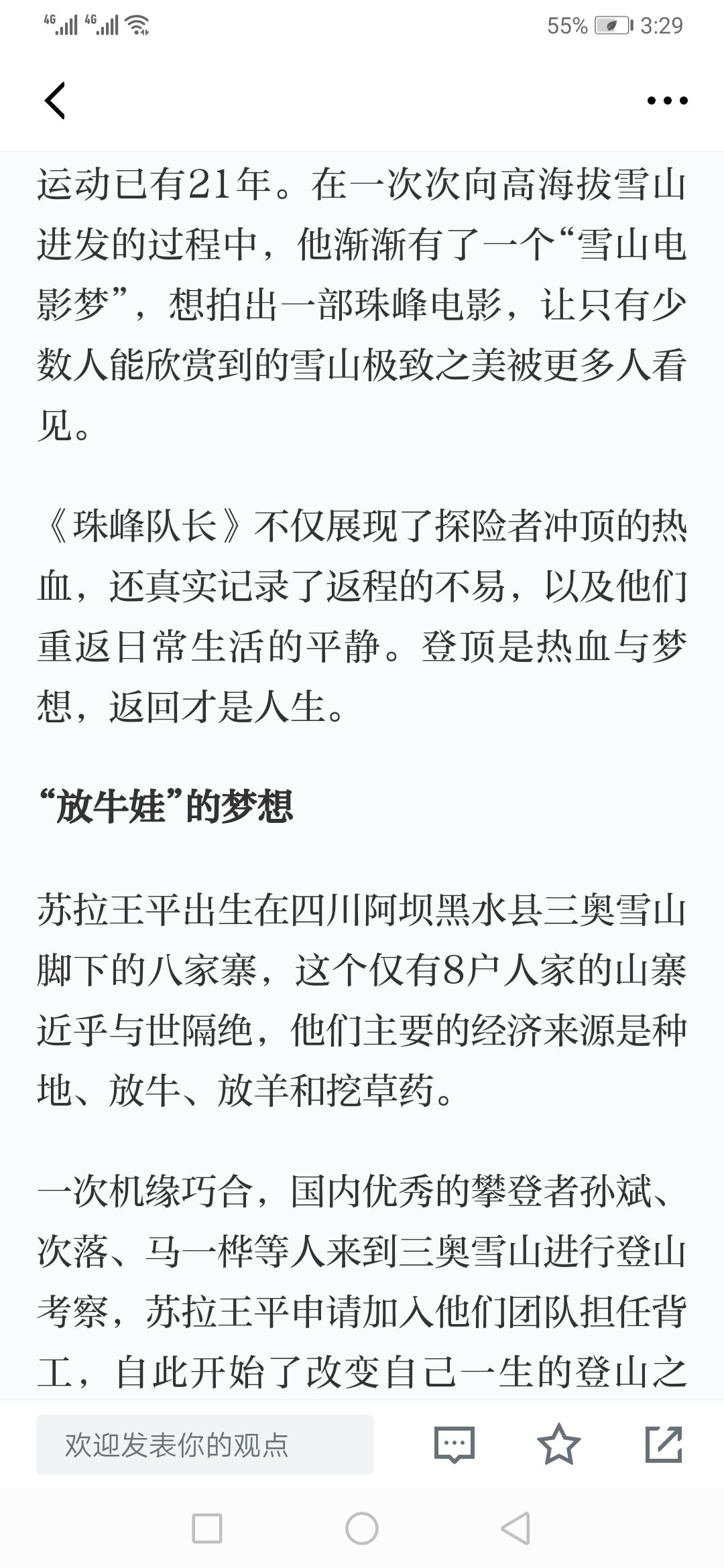Go back using the top-left arrow
The width and height of the screenshot is (724, 1568).
coord(55,101)
